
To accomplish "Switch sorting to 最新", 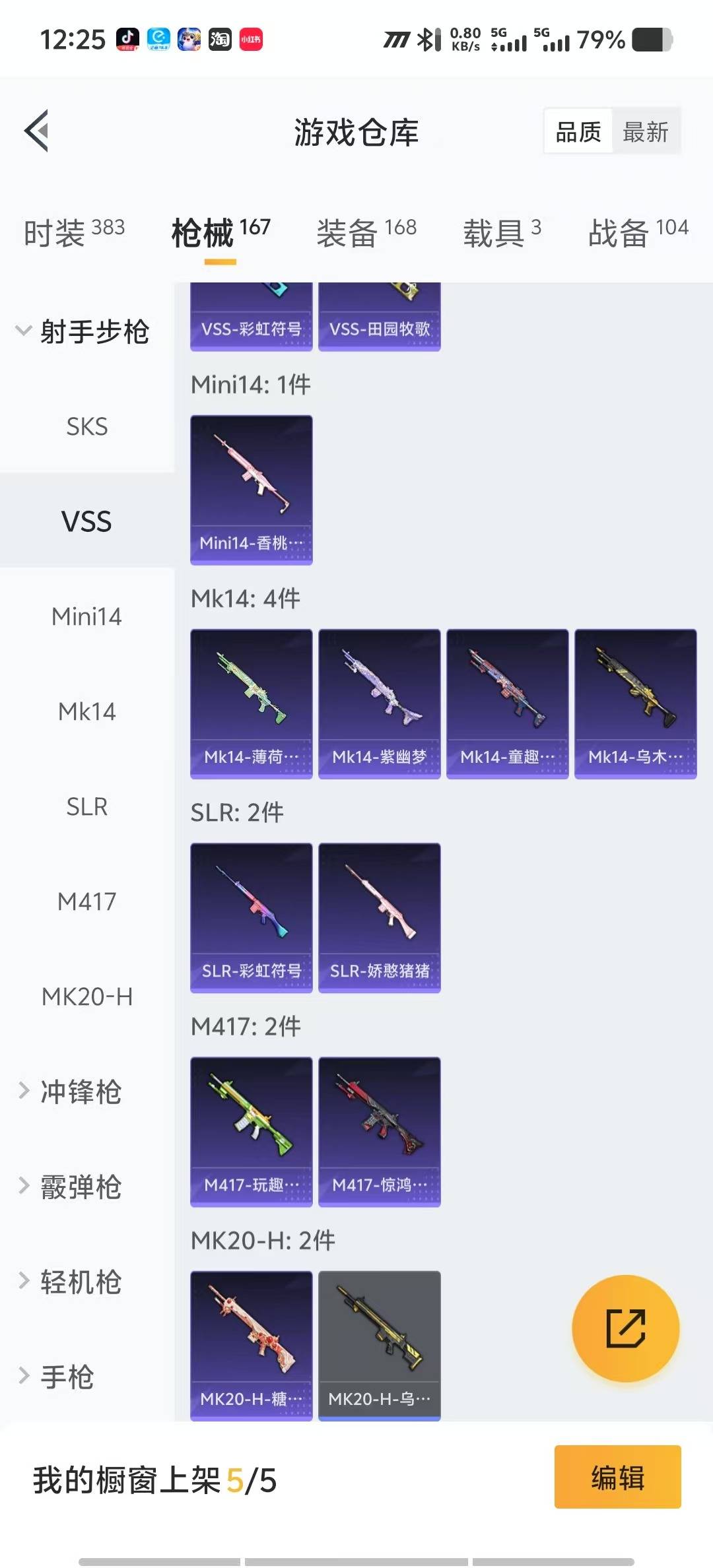I will [646, 131].
